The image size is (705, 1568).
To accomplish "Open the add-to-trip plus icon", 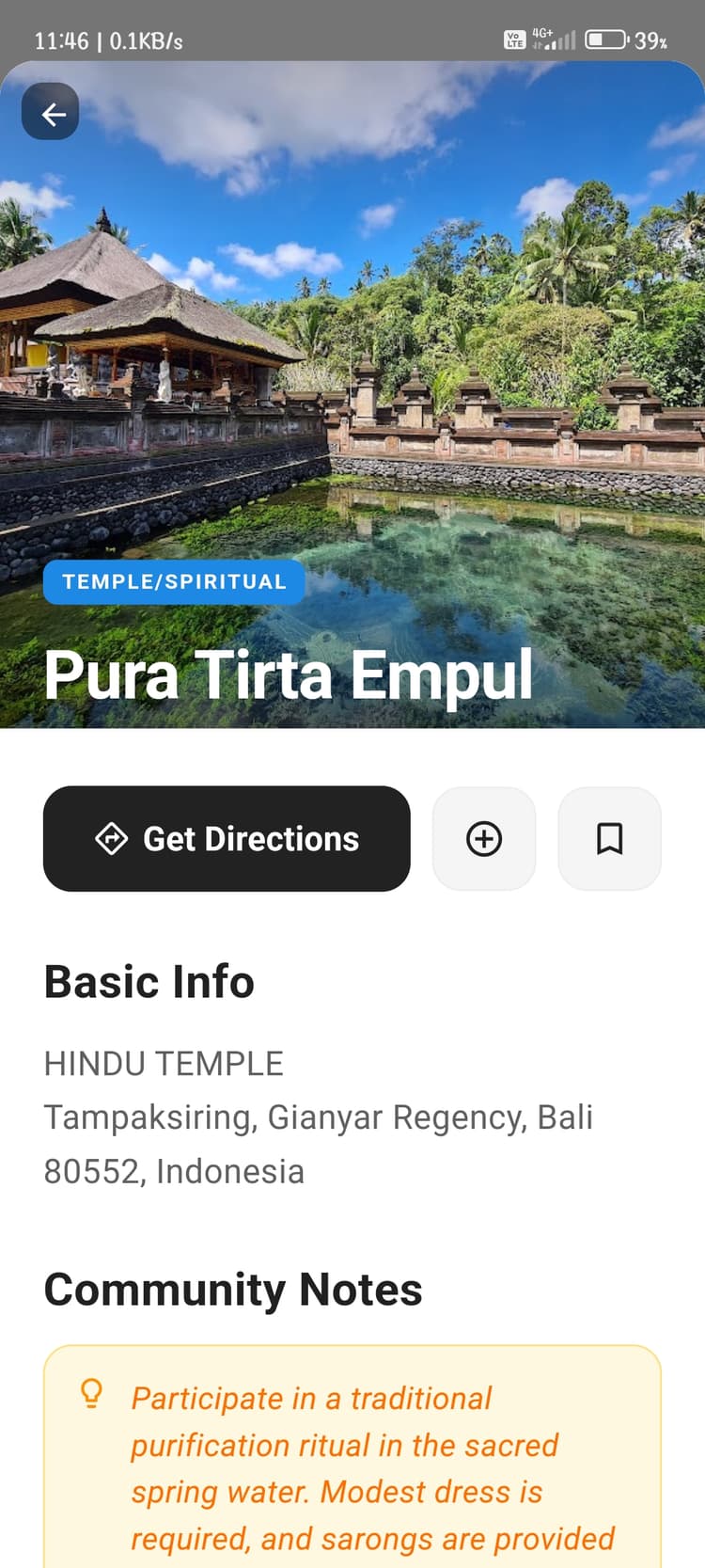I will 484,838.
